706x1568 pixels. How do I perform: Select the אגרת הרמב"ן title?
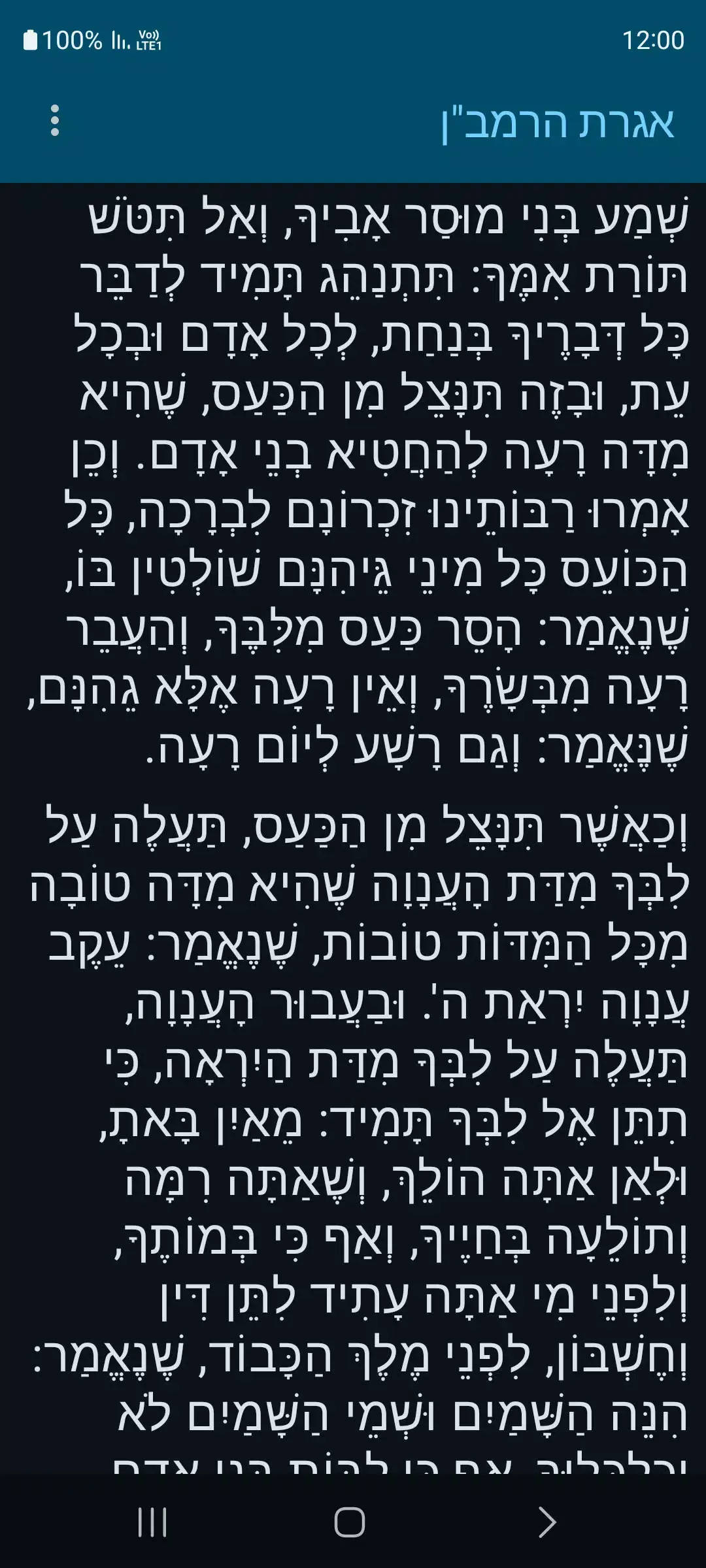coord(559,122)
